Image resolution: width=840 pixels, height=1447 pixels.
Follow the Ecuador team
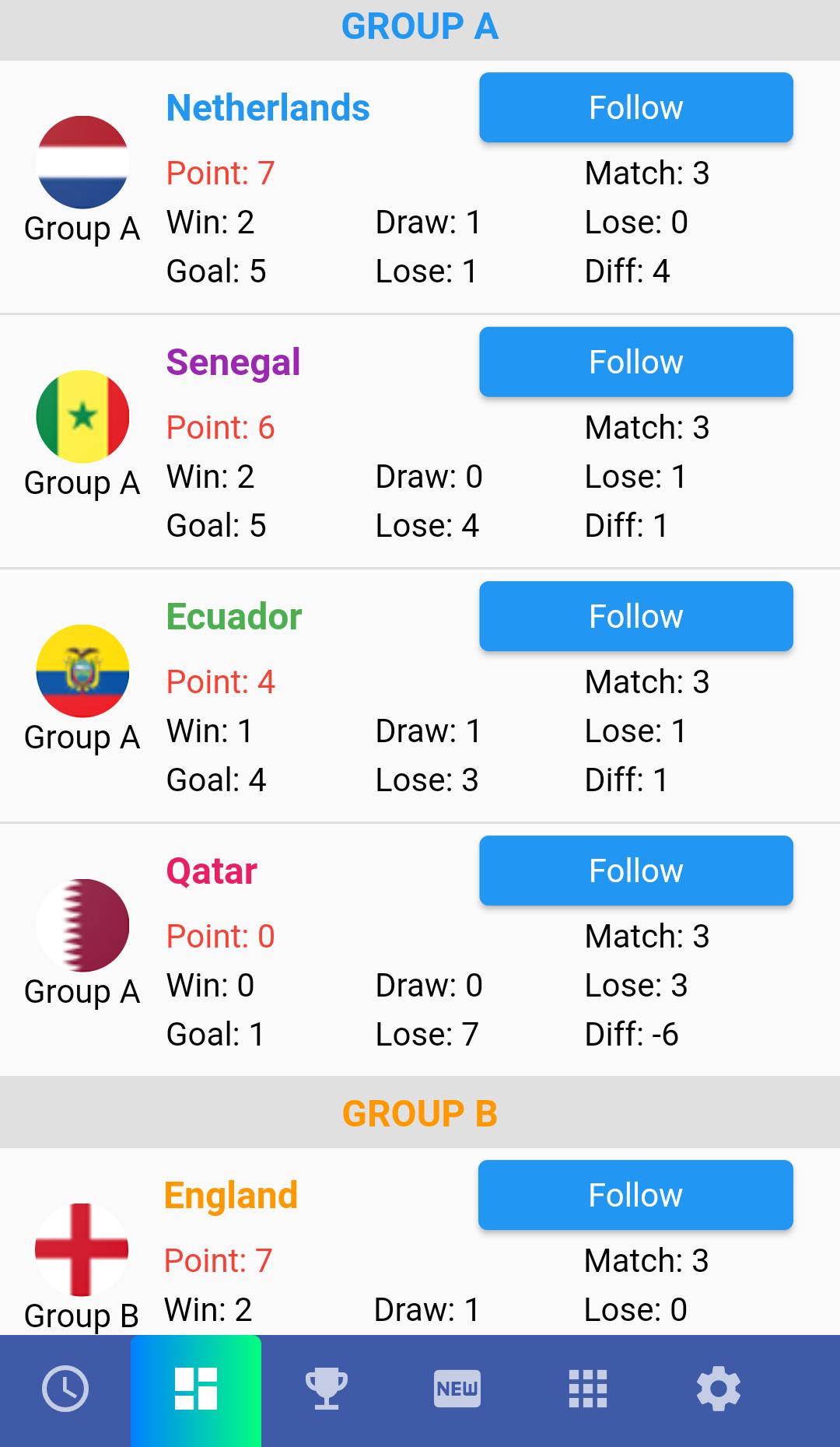coord(636,616)
